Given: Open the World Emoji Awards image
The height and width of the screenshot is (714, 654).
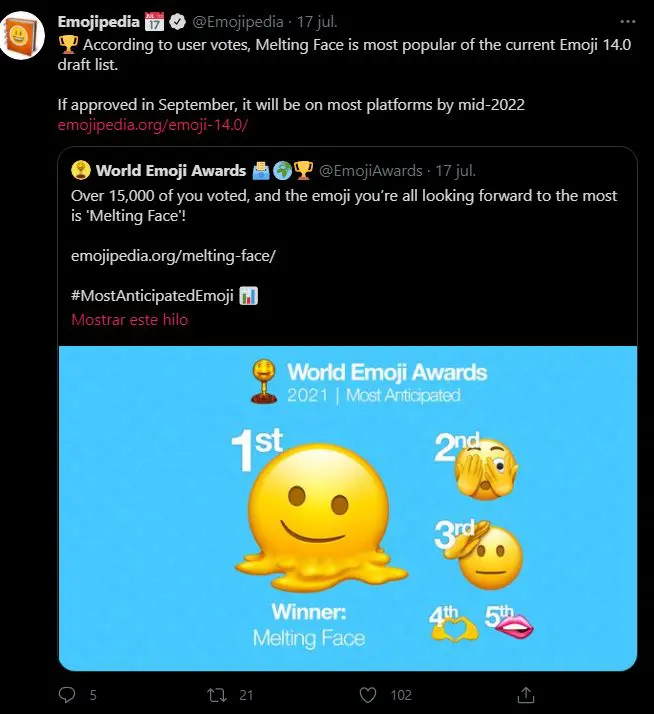Looking at the screenshot, I should [347, 507].
